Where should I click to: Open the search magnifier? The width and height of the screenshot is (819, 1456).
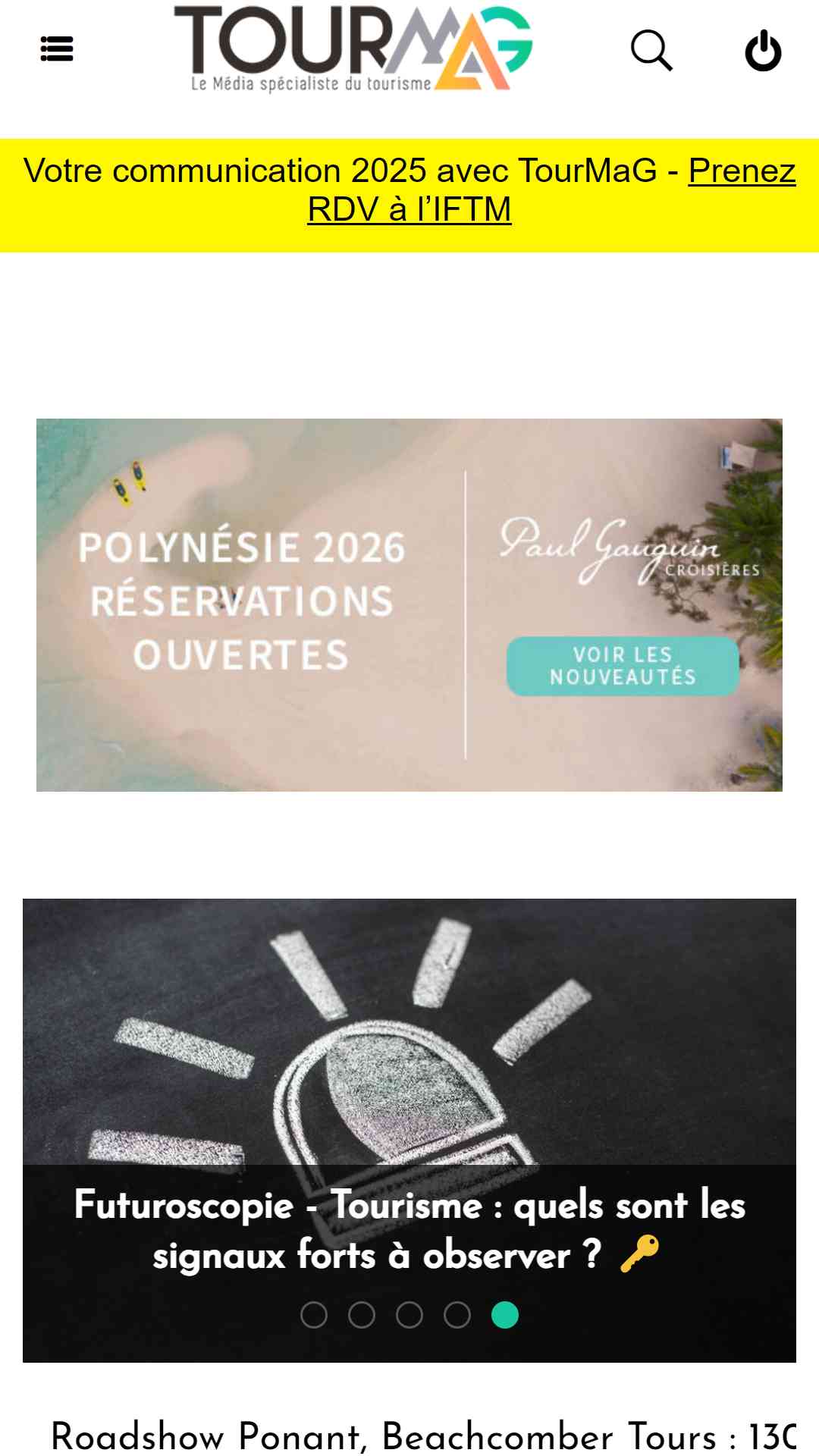tap(651, 50)
